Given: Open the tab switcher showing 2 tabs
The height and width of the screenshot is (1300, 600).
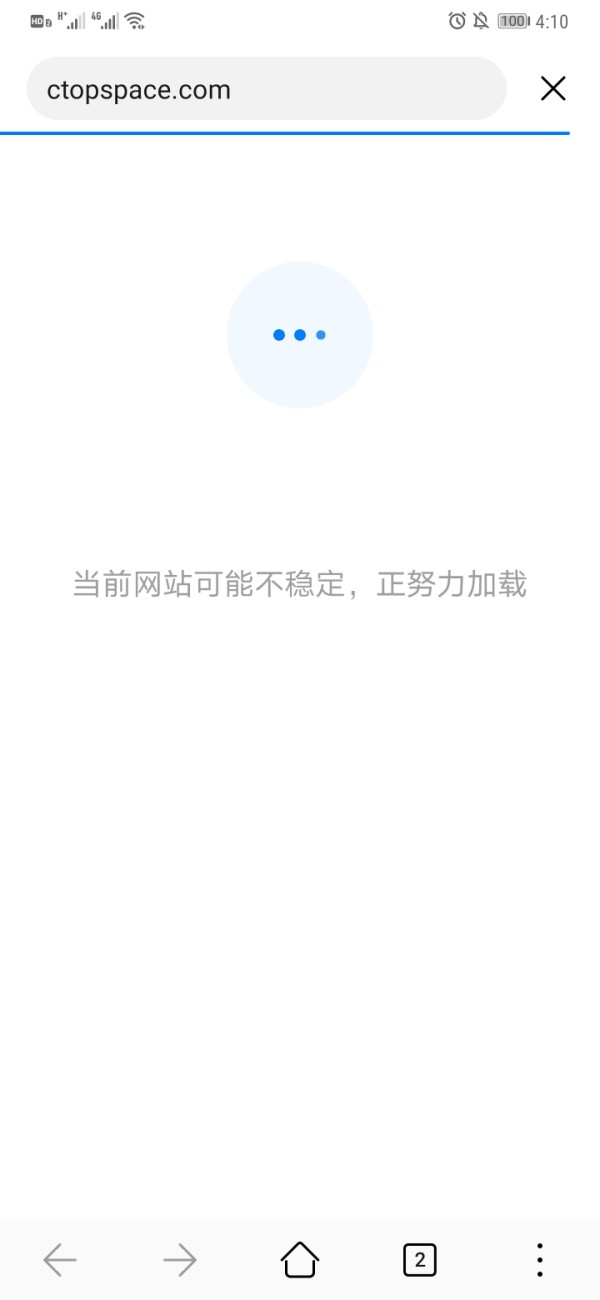Looking at the screenshot, I should [420, 1260].
